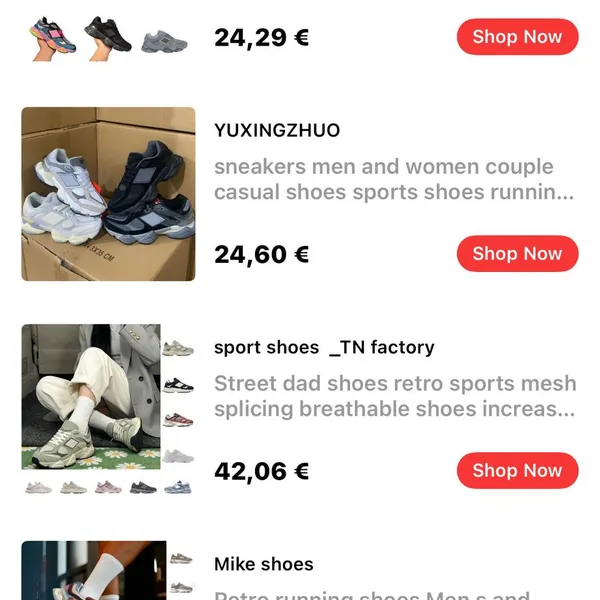The height and width of the screenshot is (600, 600).
Task: Open the YUXINGZHUO sneakers product photo
Action: click(x=108, y=194)
